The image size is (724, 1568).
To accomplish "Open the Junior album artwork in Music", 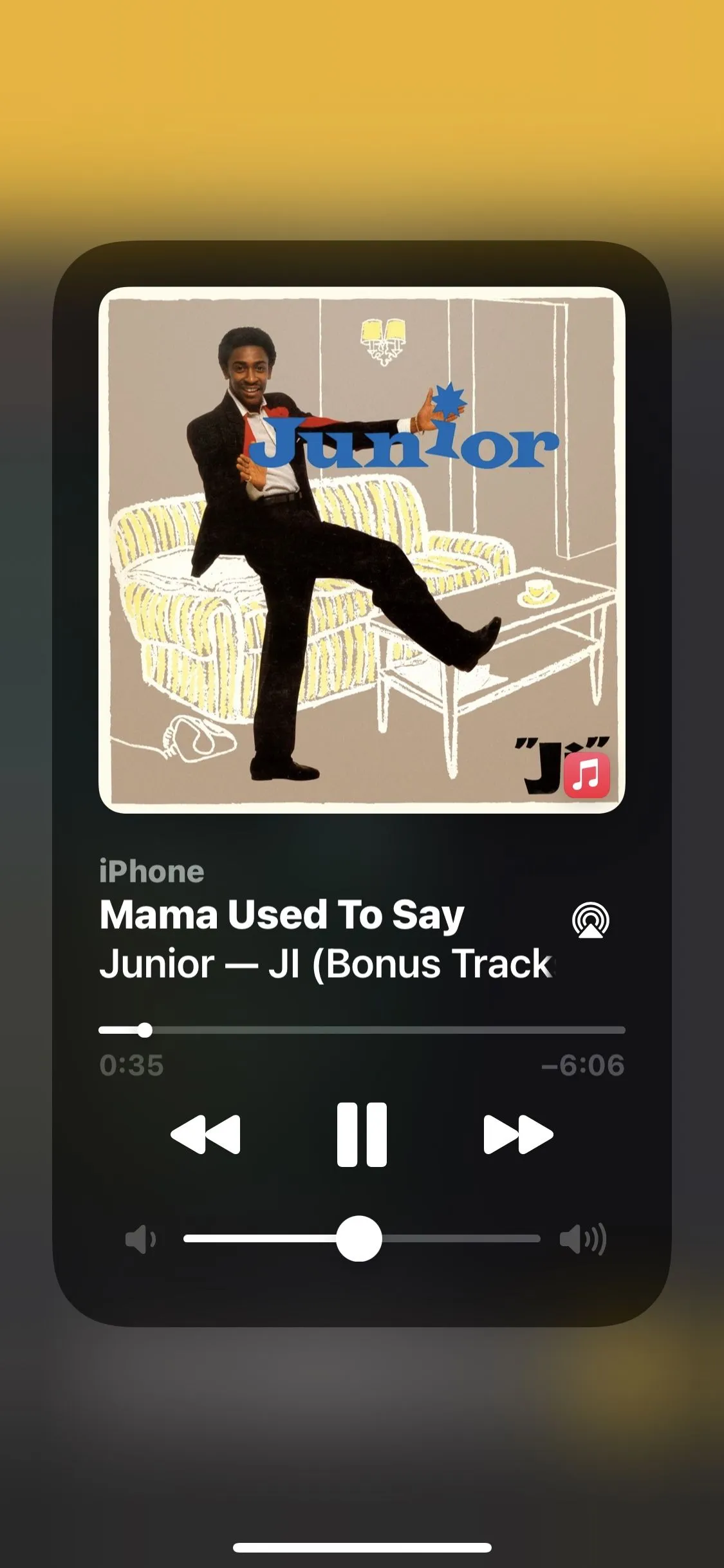I will tap(362, 550).
